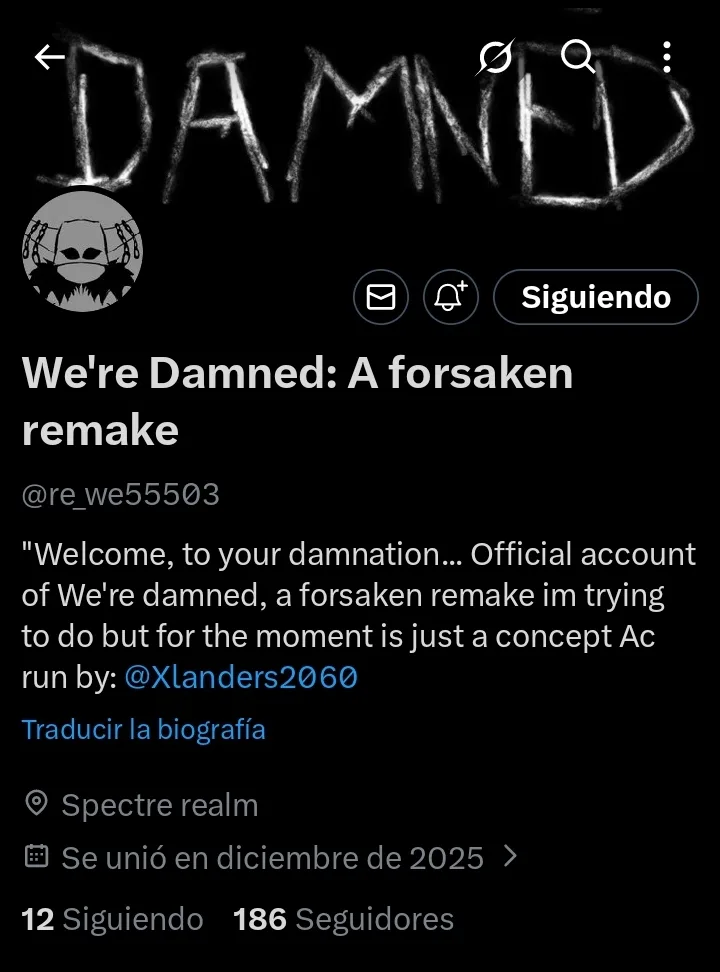View the 186 Seguidores list
Viewport: 720px width, 972px height.
pyautogui.click(x=343, y=919)
